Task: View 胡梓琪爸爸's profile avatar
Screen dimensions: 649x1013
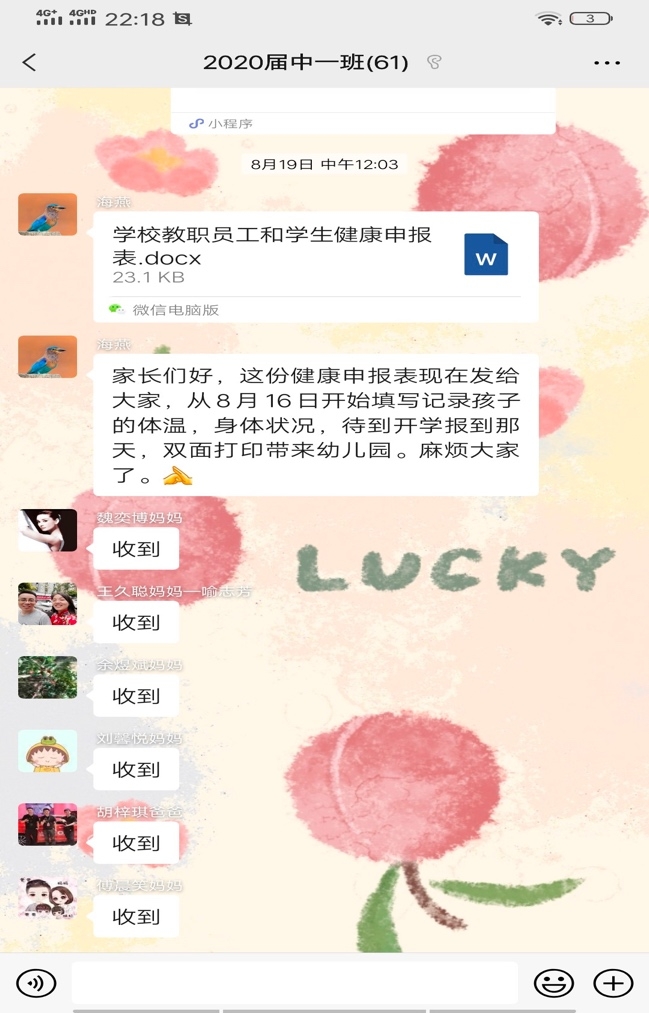Action: pyautogui.click(x=47, y=824)
